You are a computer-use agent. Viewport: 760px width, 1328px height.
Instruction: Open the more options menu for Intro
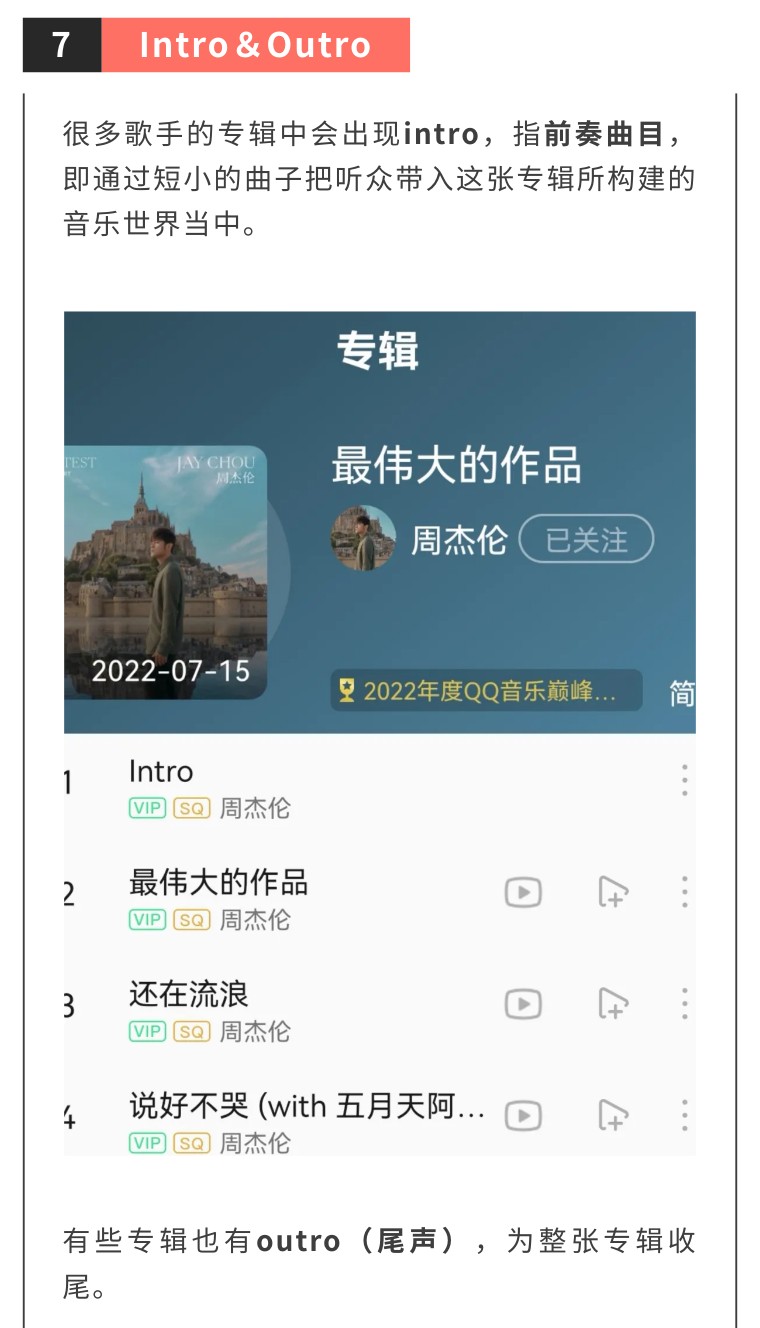tap(684, 780)
